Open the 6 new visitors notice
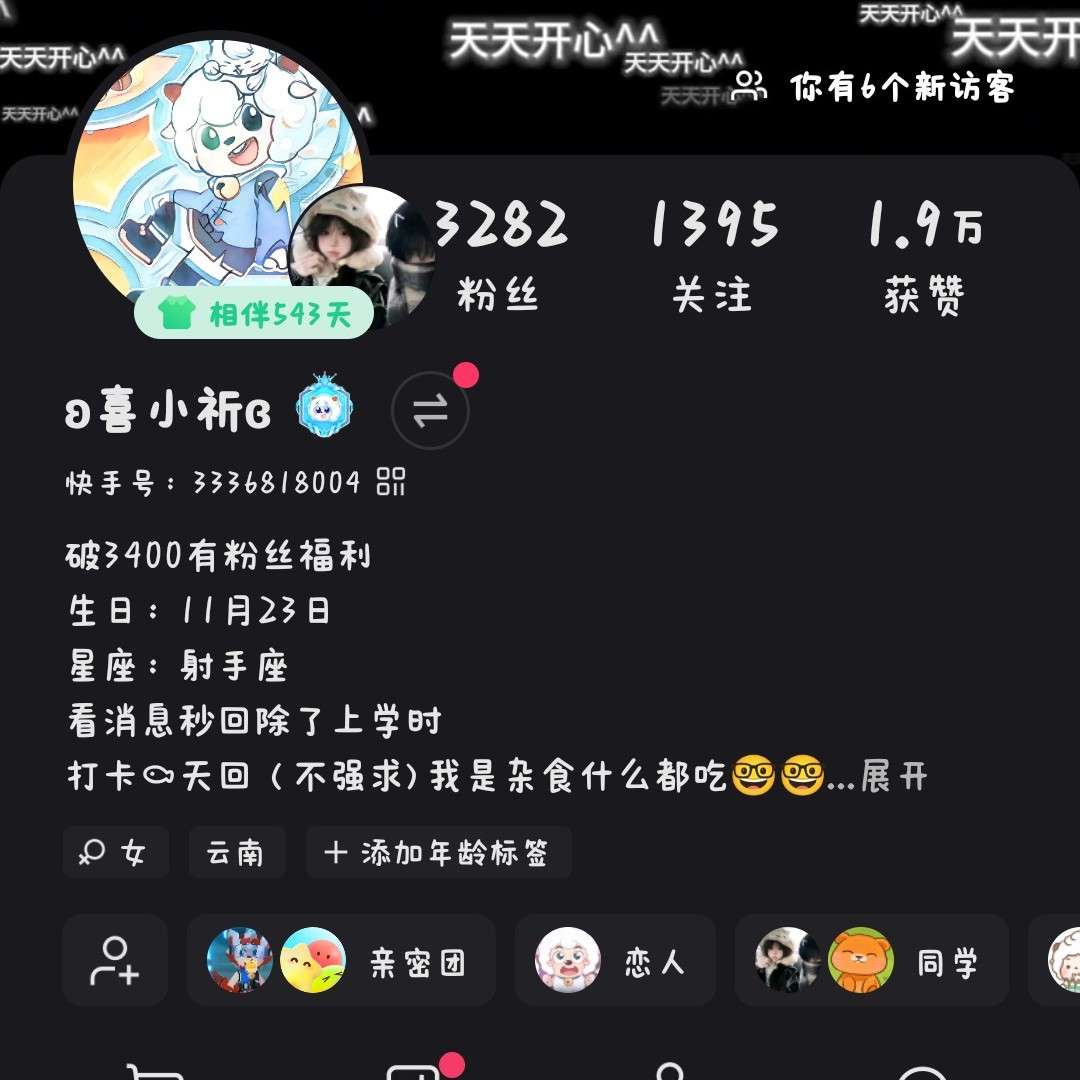Viewport: 1080px width, 1080px height. coord(873,88)
